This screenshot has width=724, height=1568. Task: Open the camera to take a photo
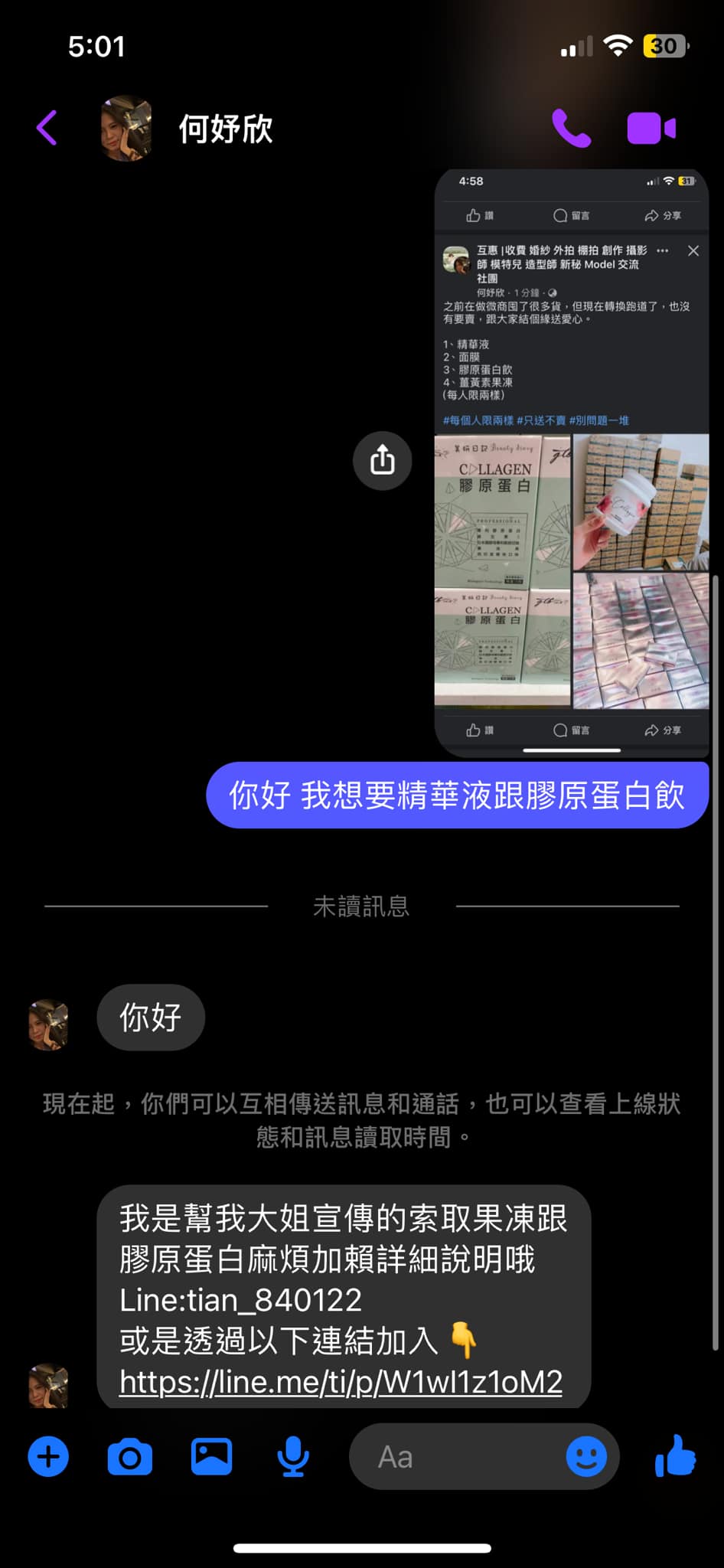coord(130,1456)
